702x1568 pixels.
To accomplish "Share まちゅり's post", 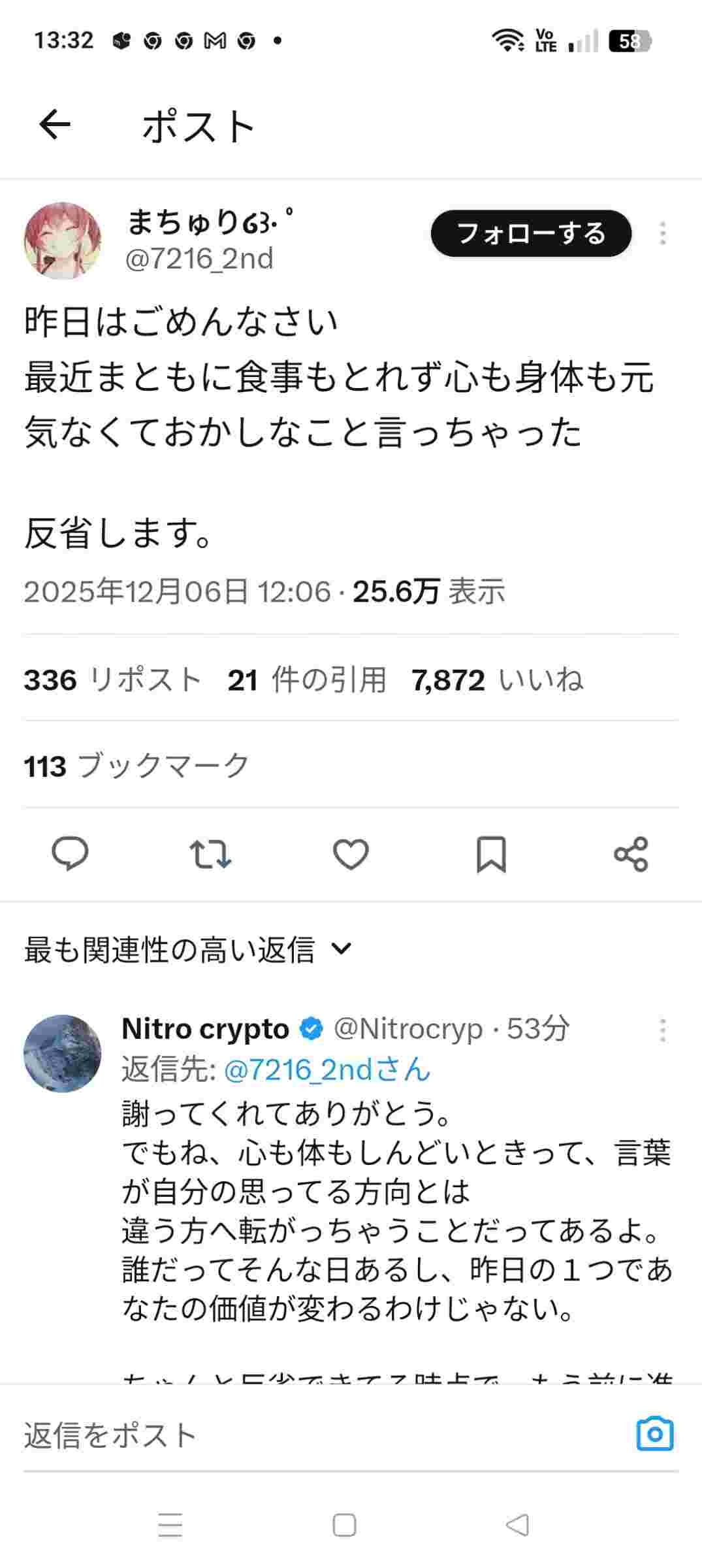I will tap(631, 854).
